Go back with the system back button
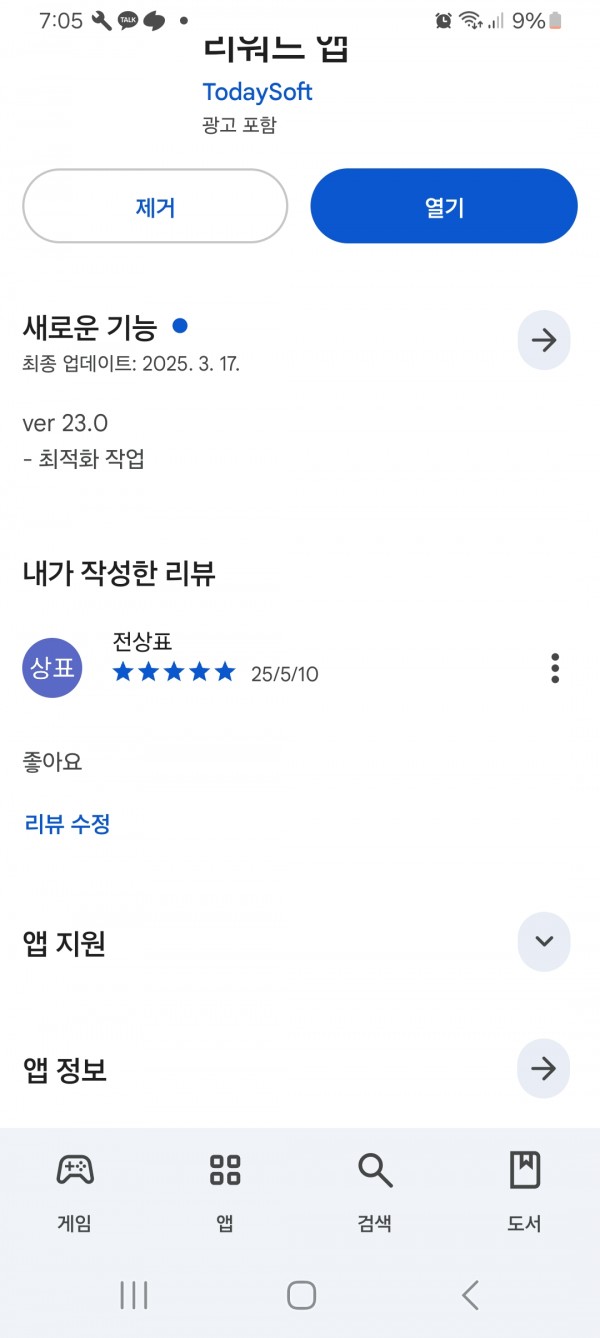The height and width of the screenshot is (1338, 600). click(470, 1295)
